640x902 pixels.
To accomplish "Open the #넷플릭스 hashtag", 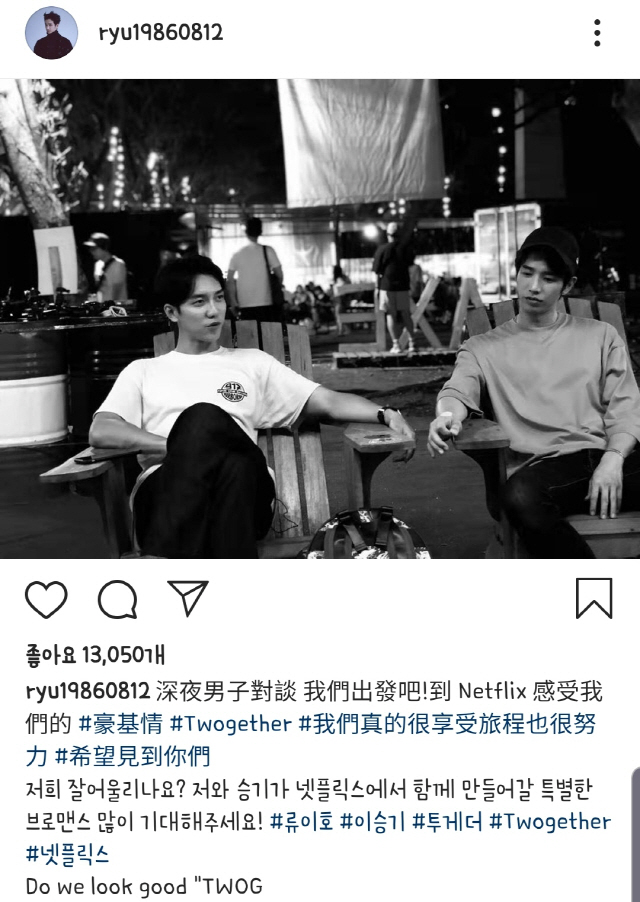I will 68,855.
